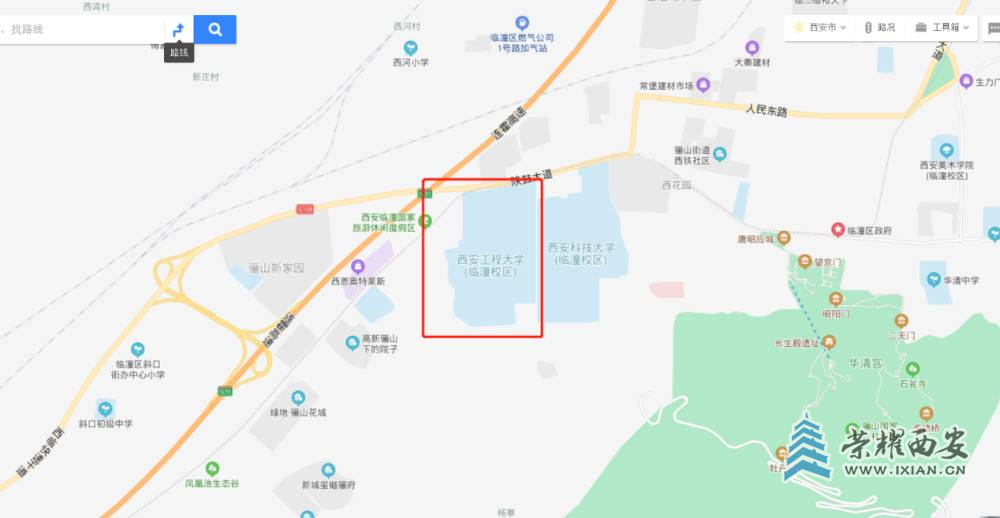This screenshot has height=518, width=1000.
Task: Select the 斜口初级中学 marker
Action: 105,408
